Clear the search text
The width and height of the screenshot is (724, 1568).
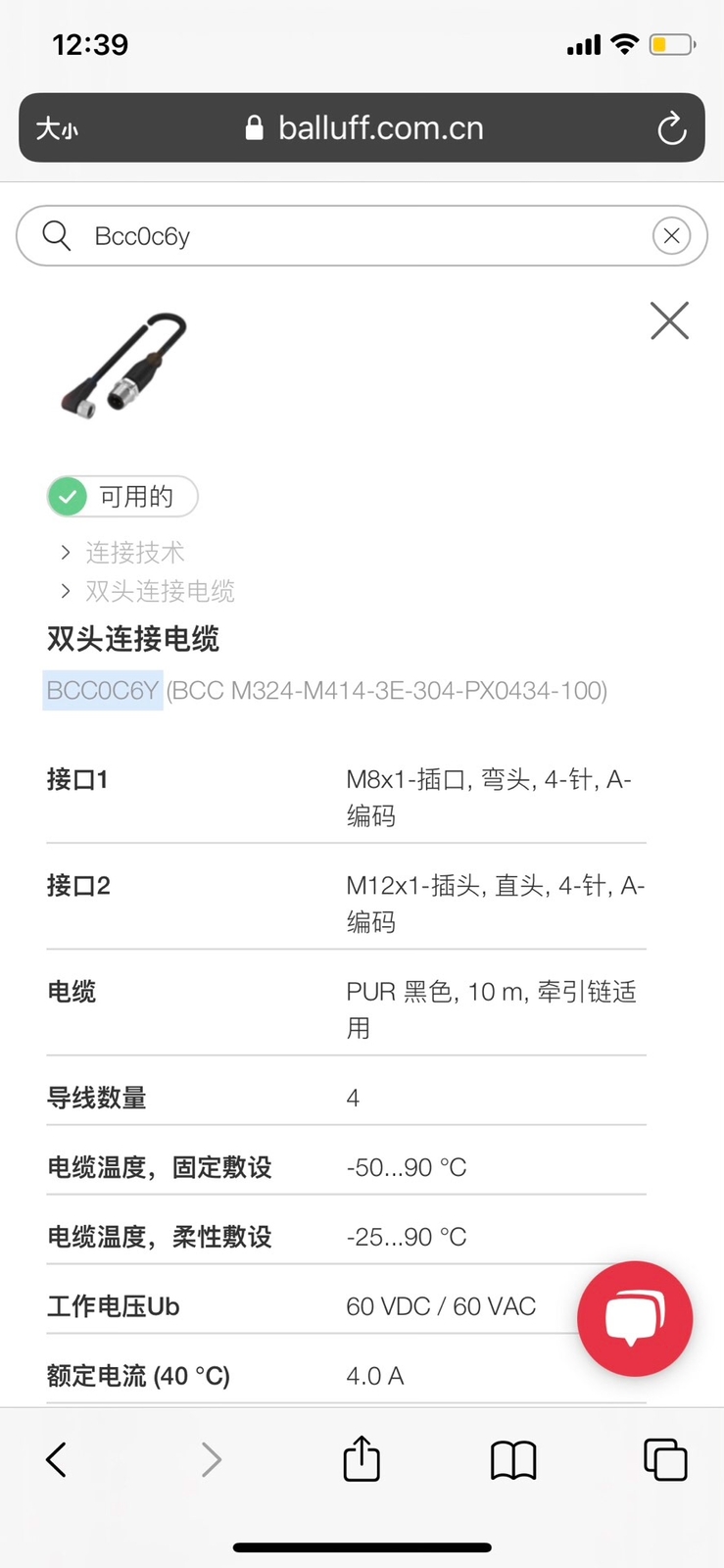pyautogui.click(x=671, y=236)
